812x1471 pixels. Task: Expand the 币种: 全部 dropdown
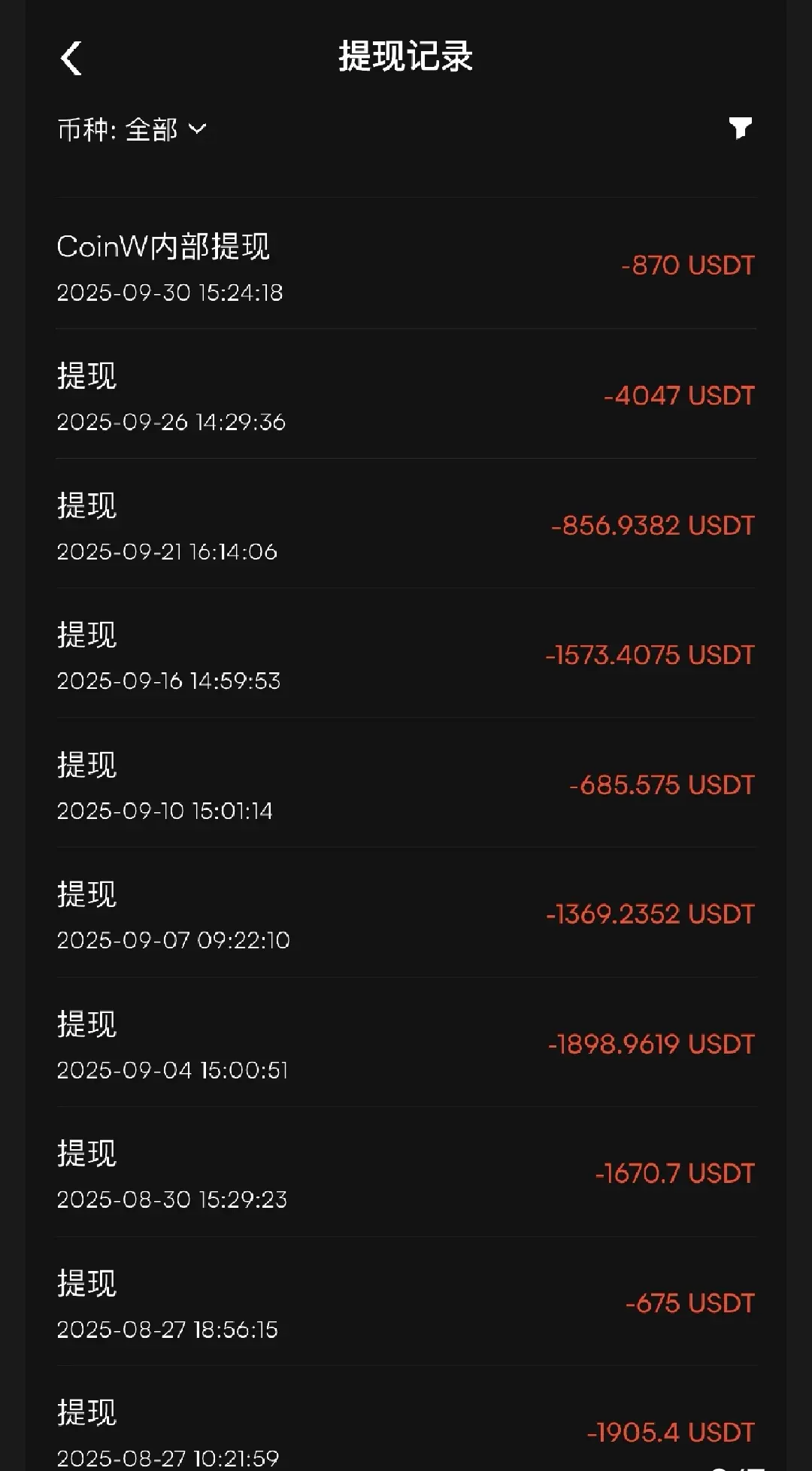pos(132,130)
